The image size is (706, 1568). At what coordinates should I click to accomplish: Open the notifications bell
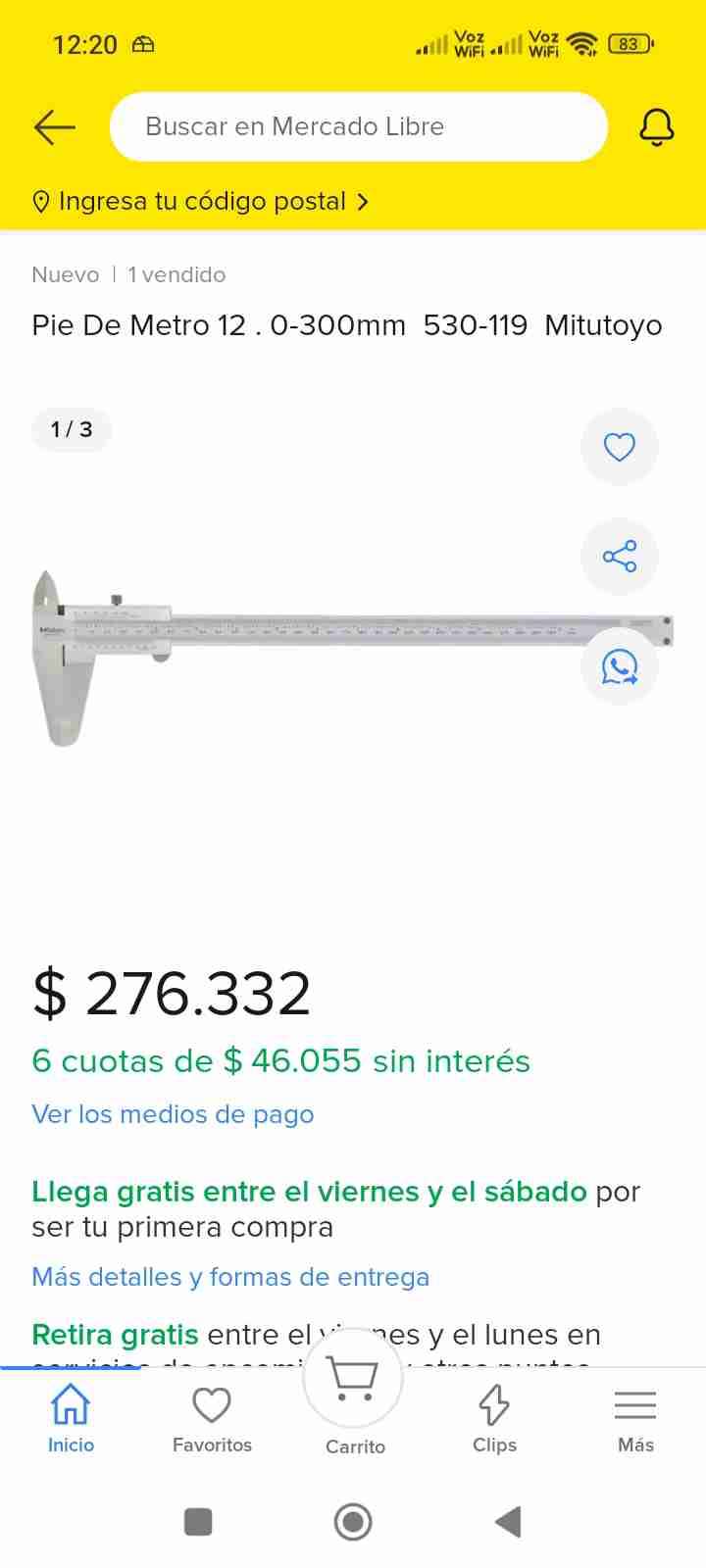[656, 126]
